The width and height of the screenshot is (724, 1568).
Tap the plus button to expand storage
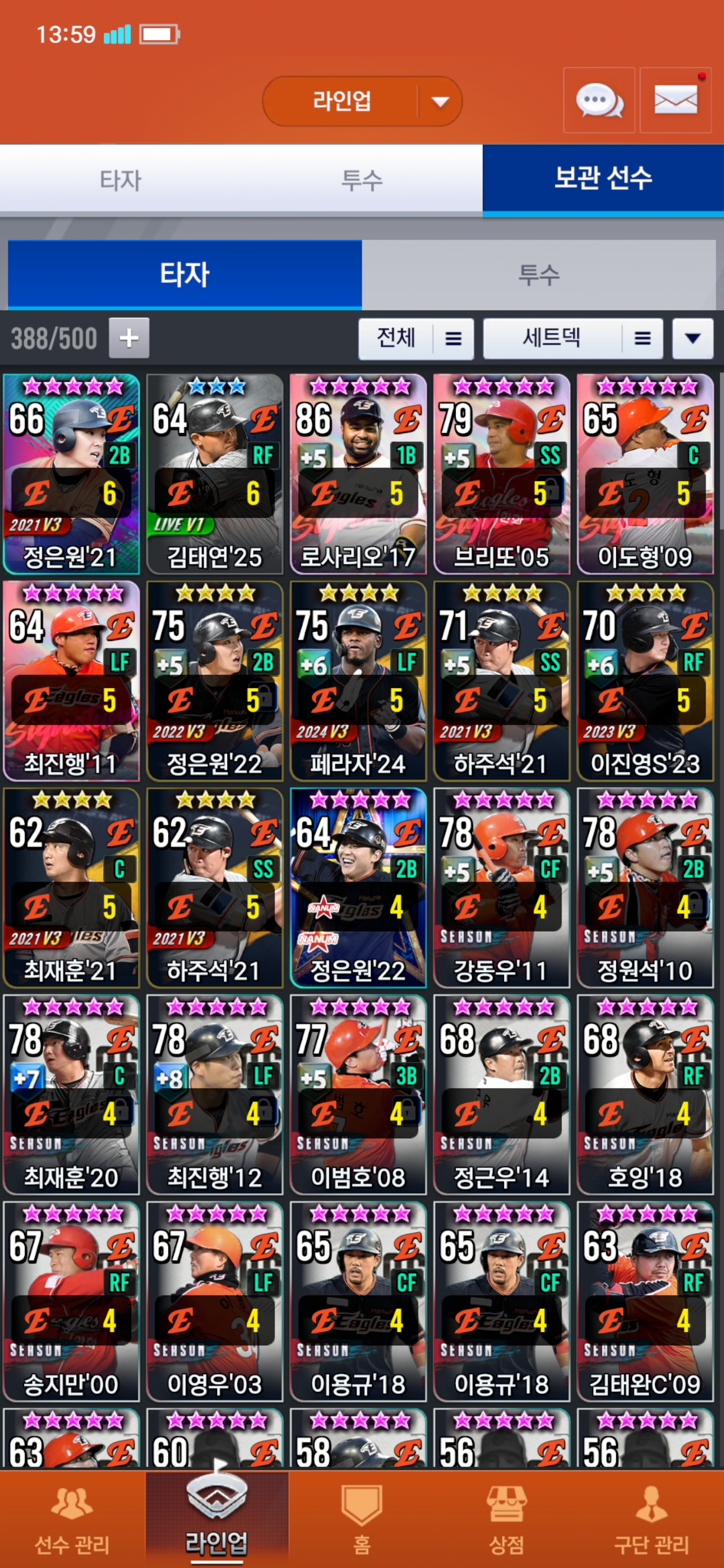[129, 338]
